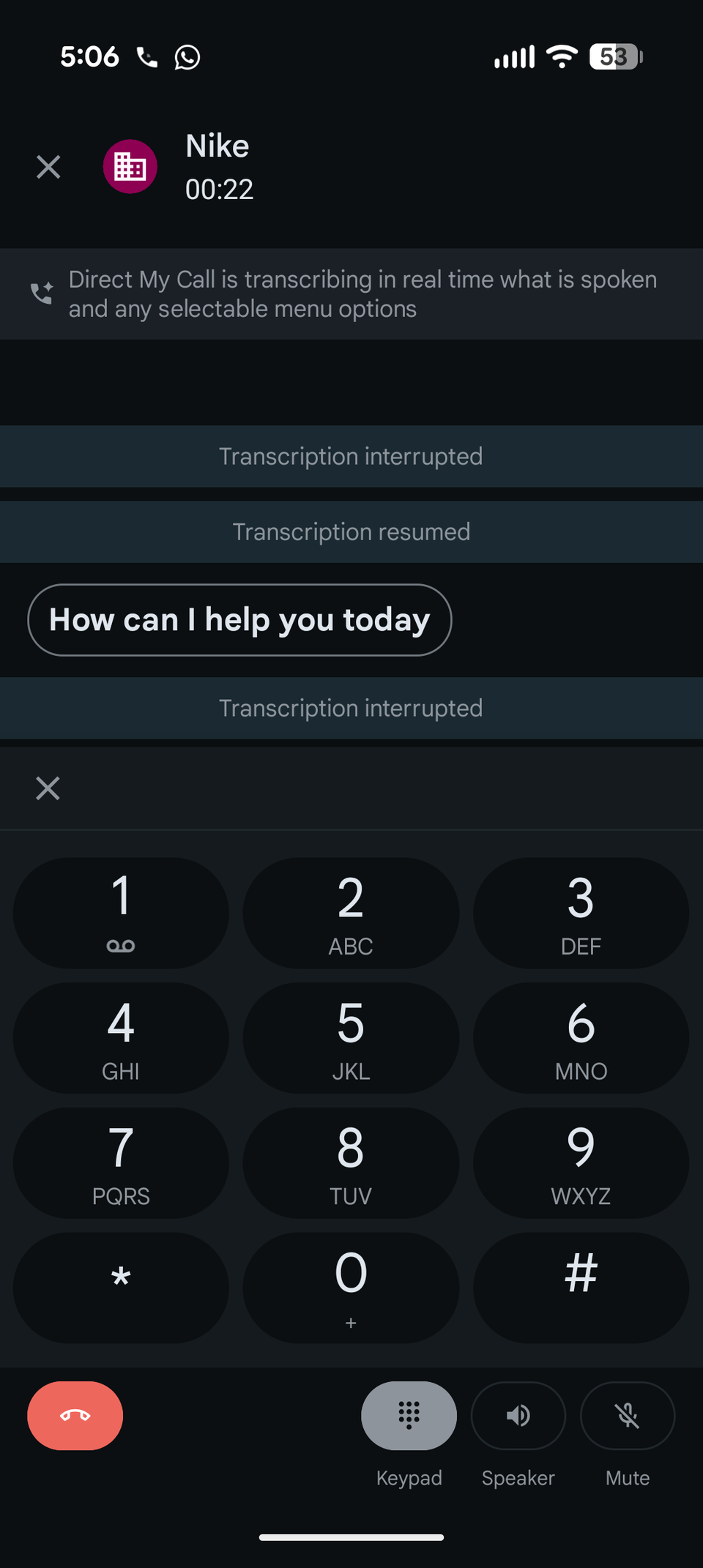Tap the 'Transcription resumed' banner

coord(351,531)
